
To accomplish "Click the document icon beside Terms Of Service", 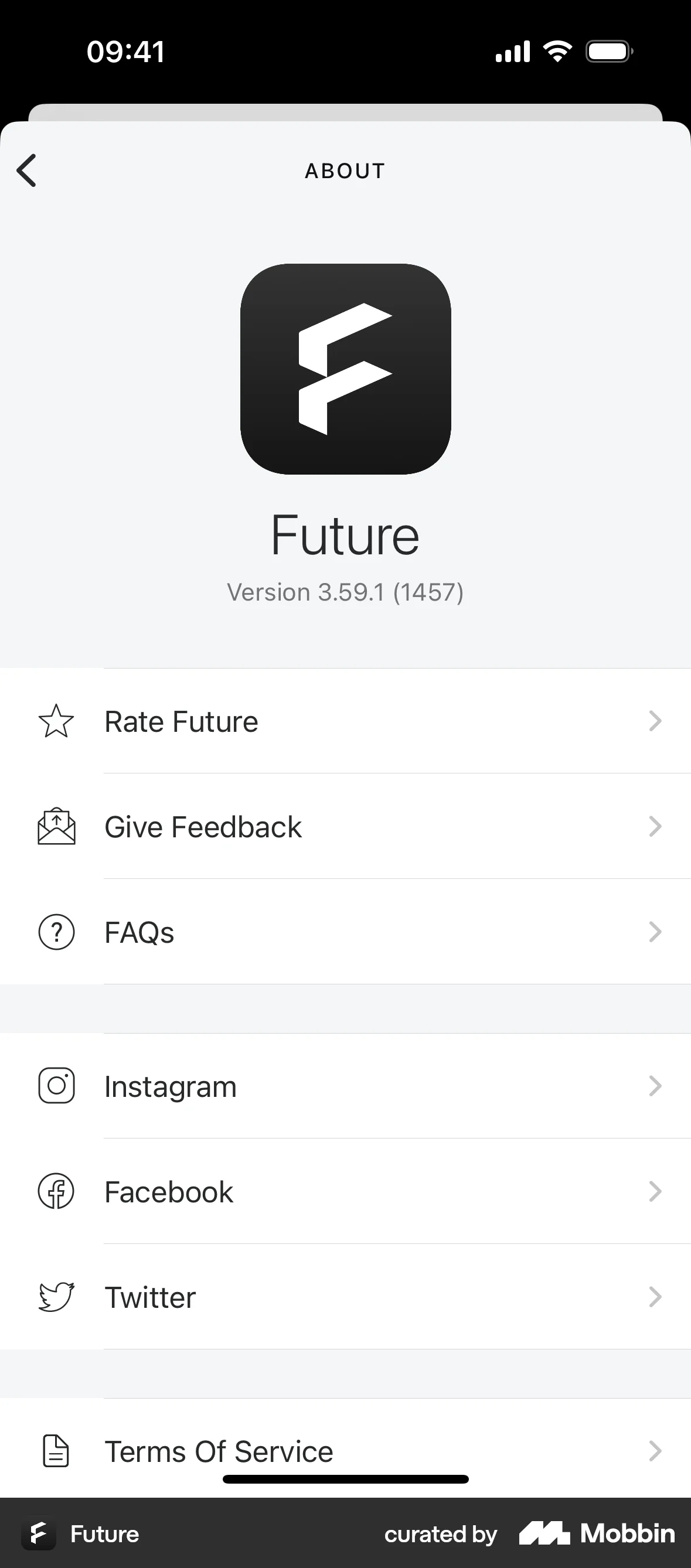I will [x=56, y=1451].
